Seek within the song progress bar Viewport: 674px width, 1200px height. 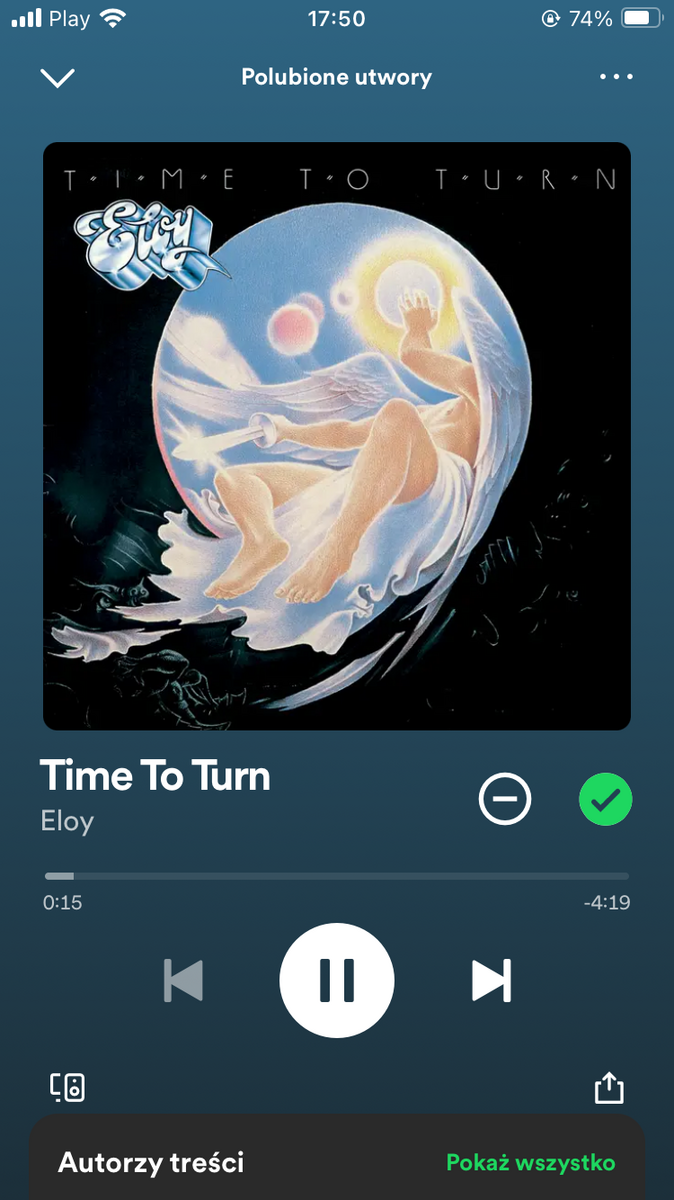pos(337,876)
